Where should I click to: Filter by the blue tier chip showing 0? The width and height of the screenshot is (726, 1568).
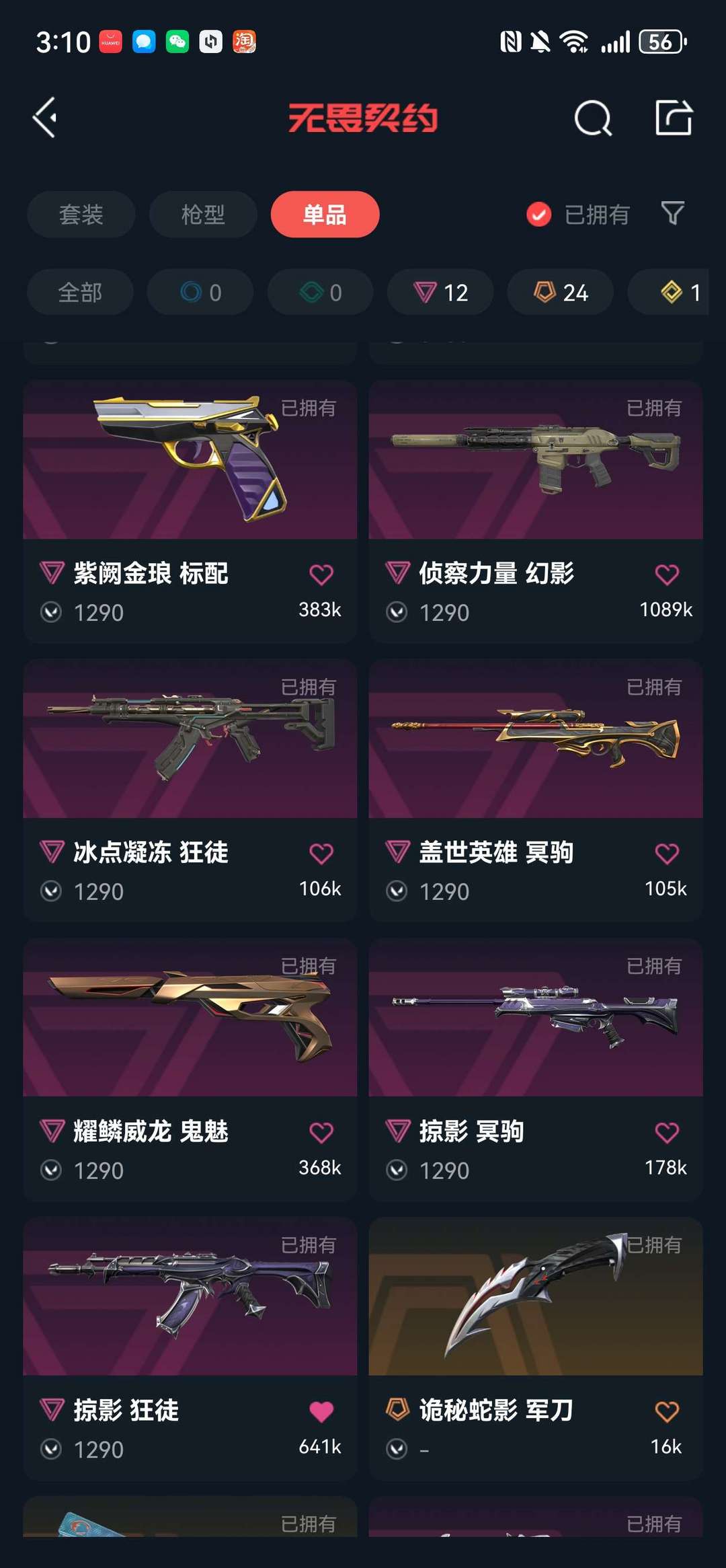(x=200, y=293)
